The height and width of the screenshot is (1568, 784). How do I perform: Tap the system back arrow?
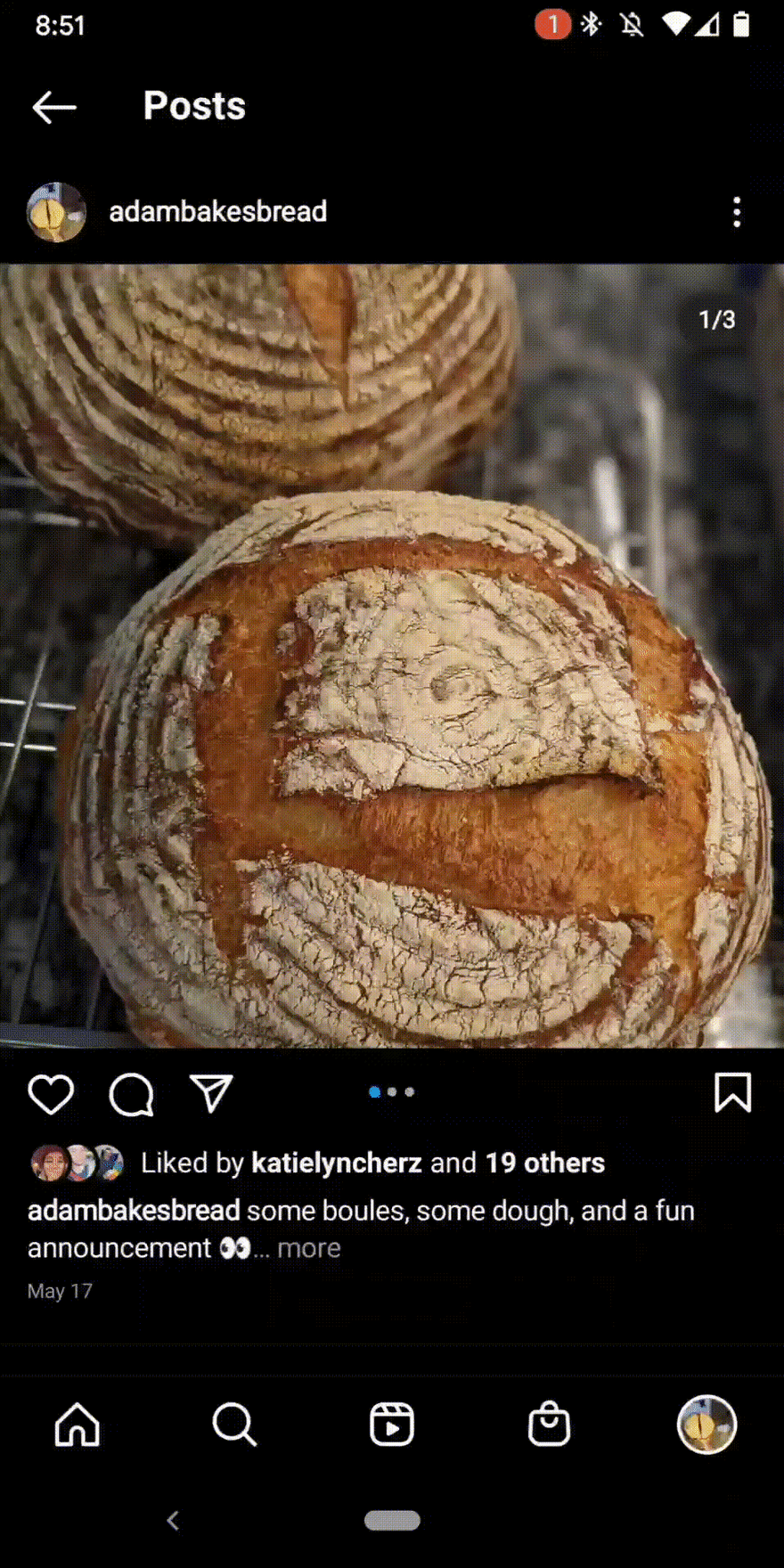point(174,1520)
